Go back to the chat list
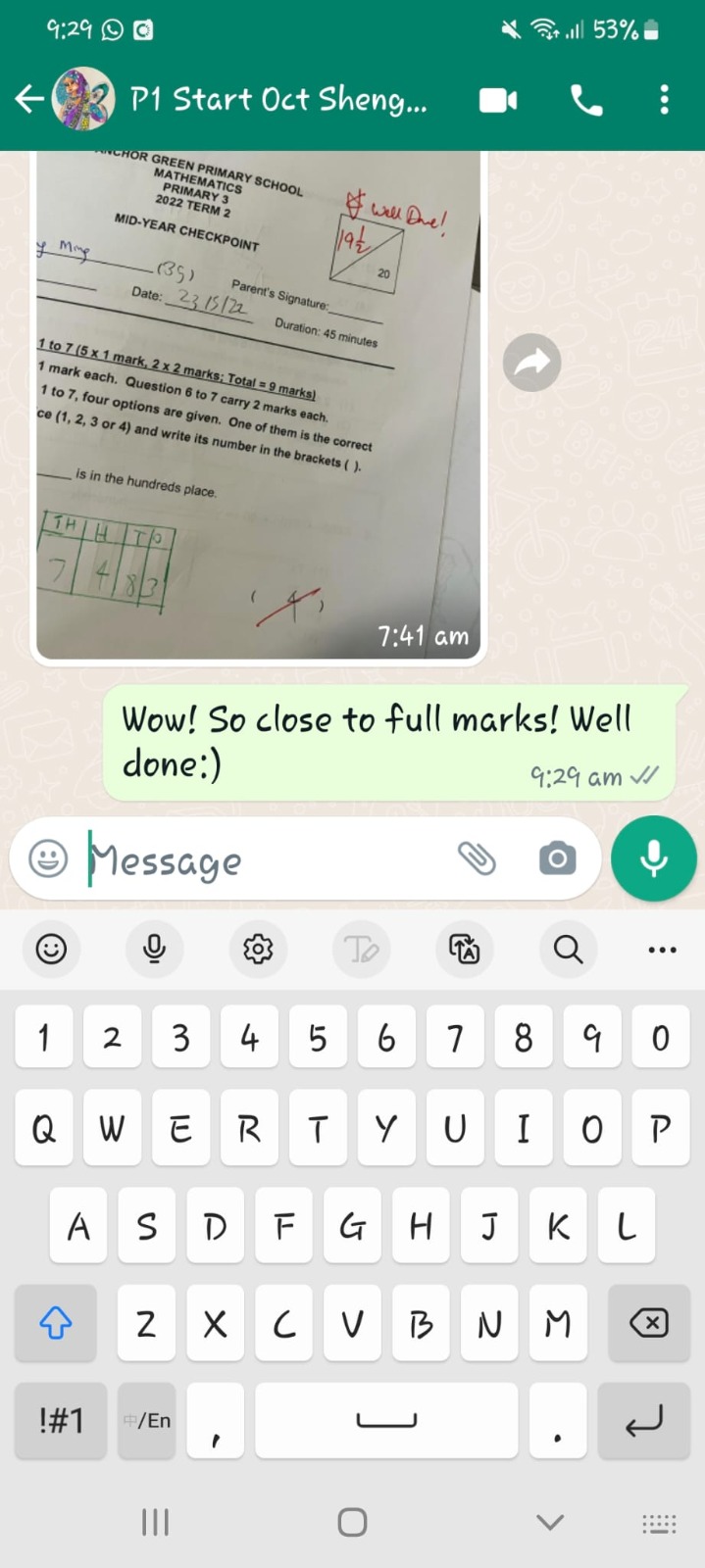This screenshot has height=1568, width=705. tap(28, 99)
